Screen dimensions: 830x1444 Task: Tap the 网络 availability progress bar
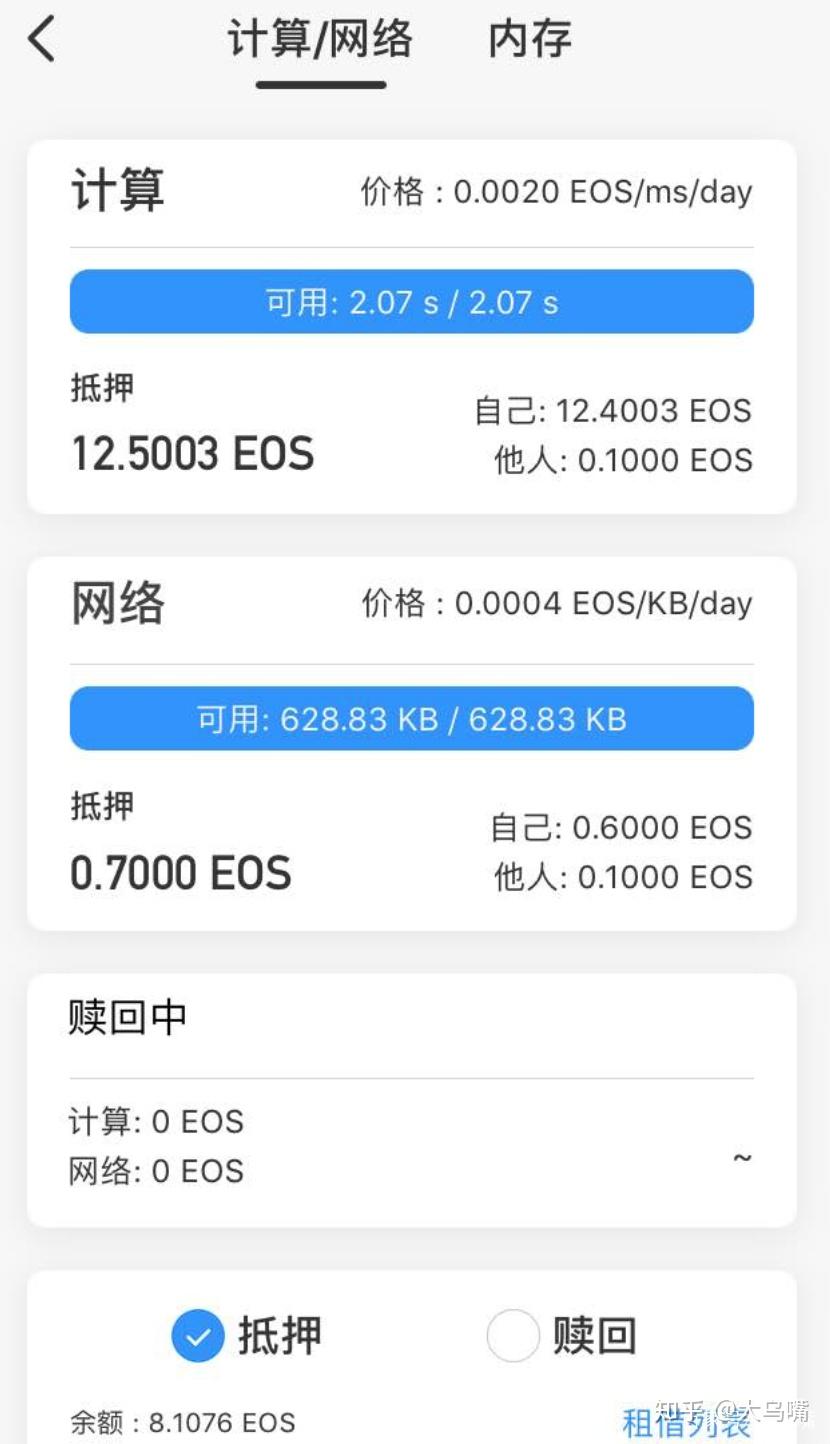coord(411,718)
